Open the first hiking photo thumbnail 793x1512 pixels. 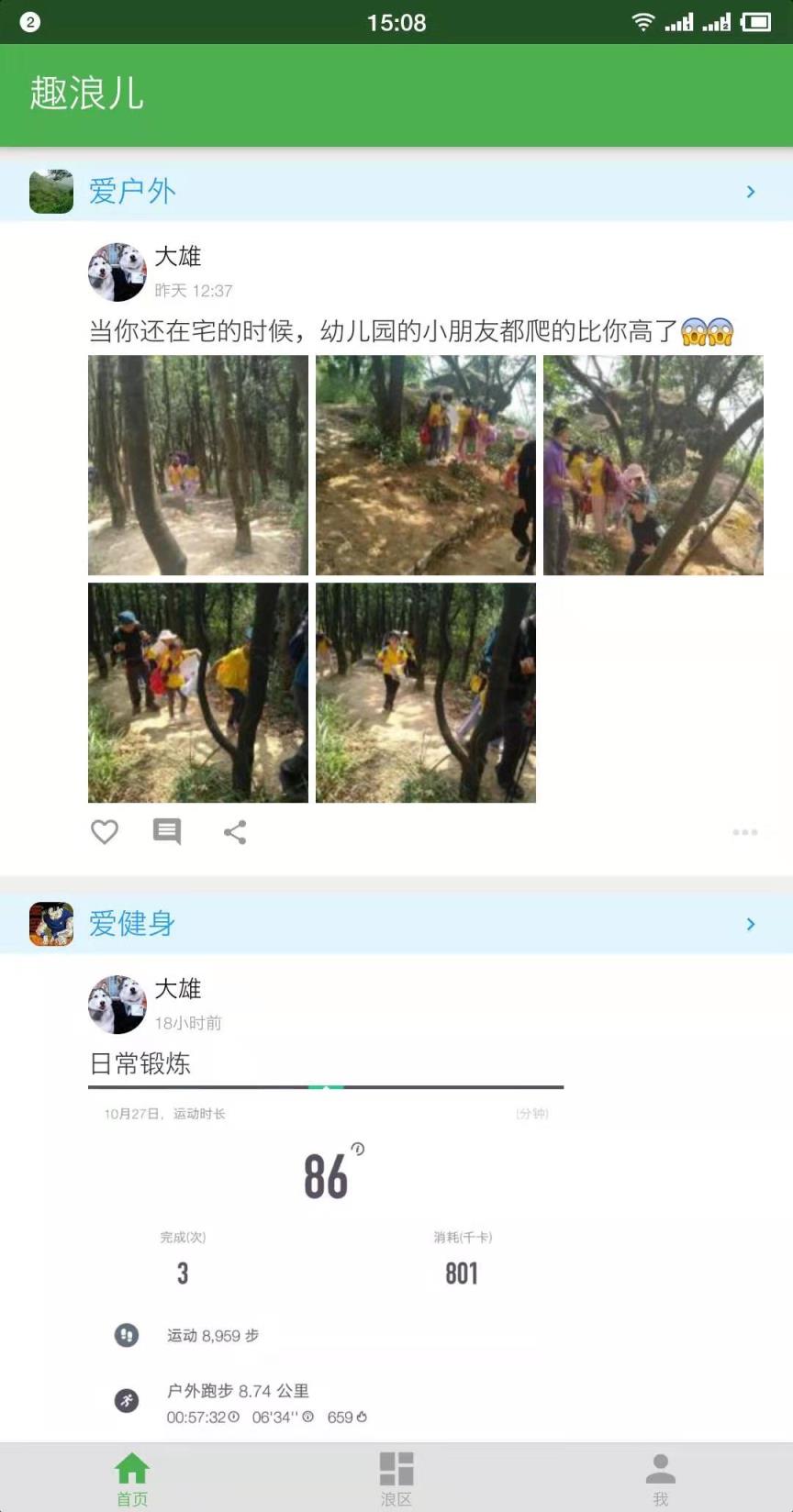tap(197, 466)
